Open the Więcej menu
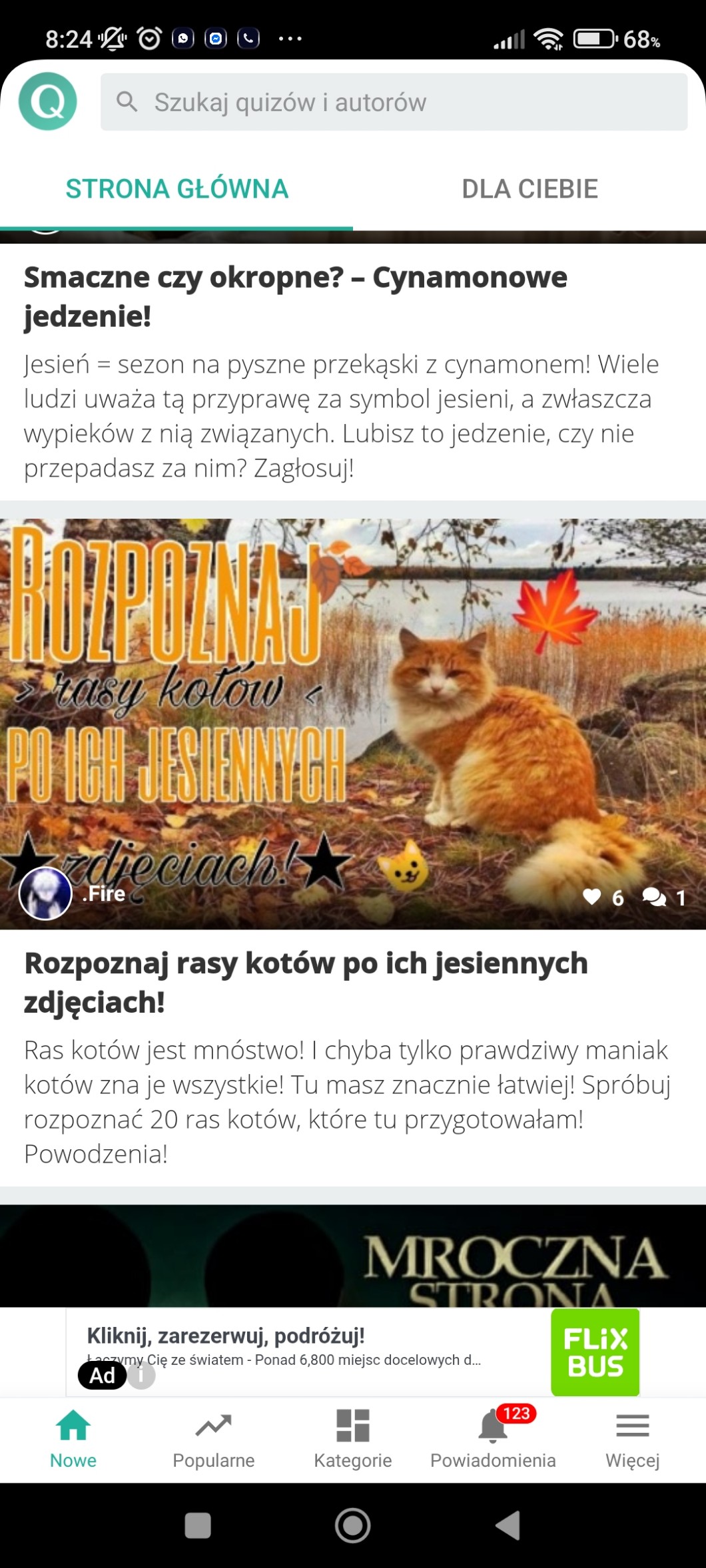The image size is (706, 1568). pos(632,1438)
